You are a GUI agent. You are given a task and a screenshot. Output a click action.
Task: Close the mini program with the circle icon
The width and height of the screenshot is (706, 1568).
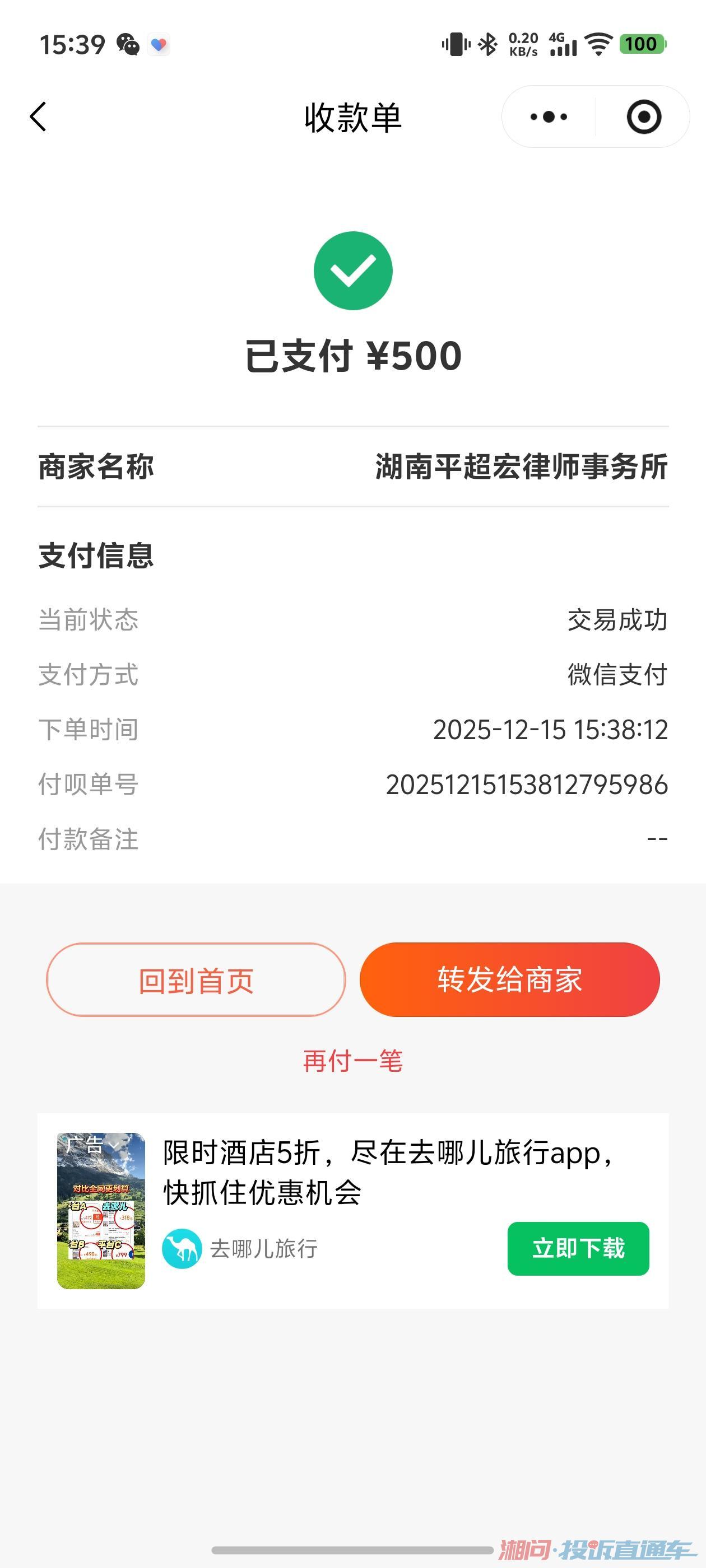(x=643, y=117)
